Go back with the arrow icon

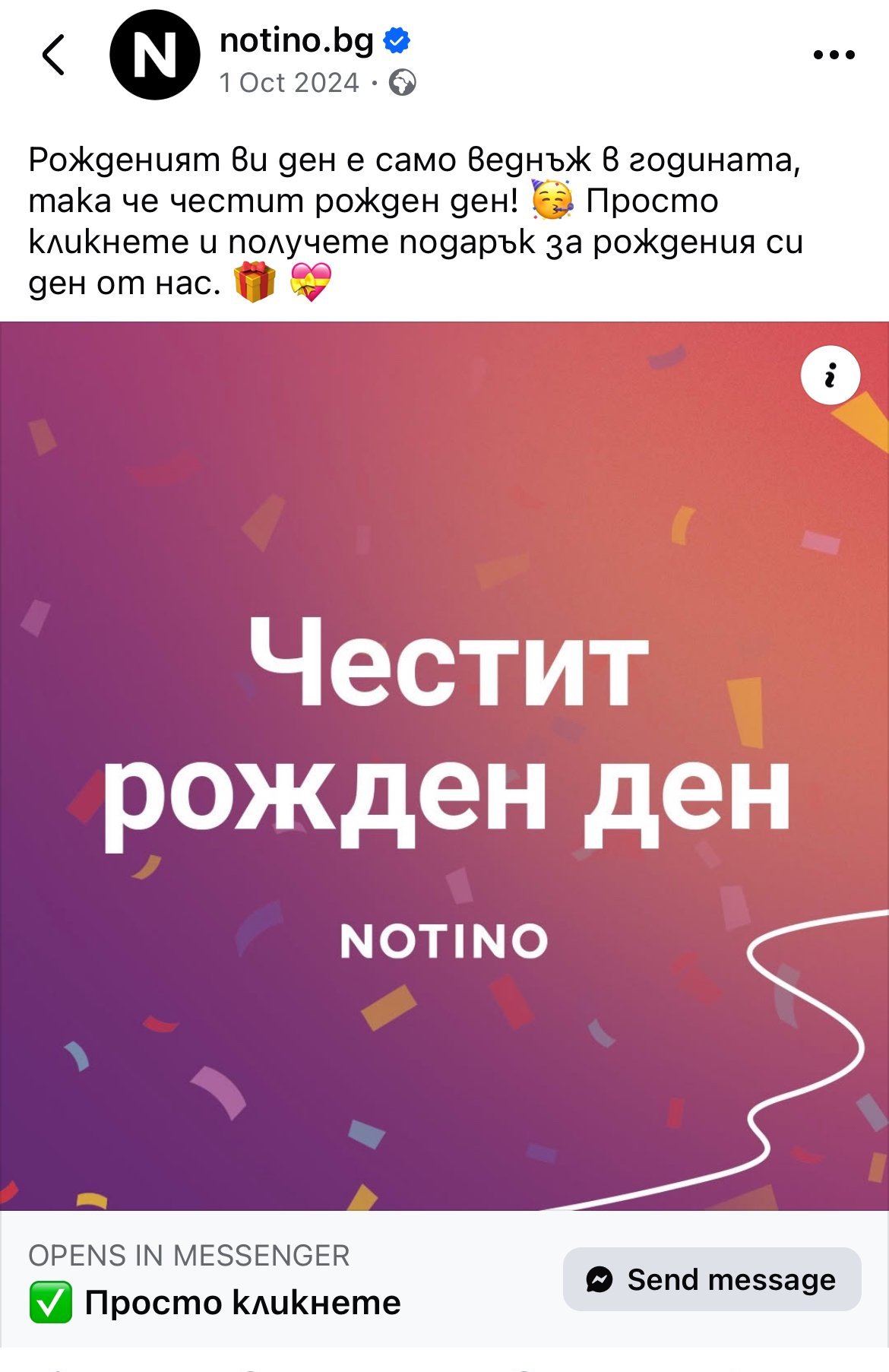click(53, 55)
